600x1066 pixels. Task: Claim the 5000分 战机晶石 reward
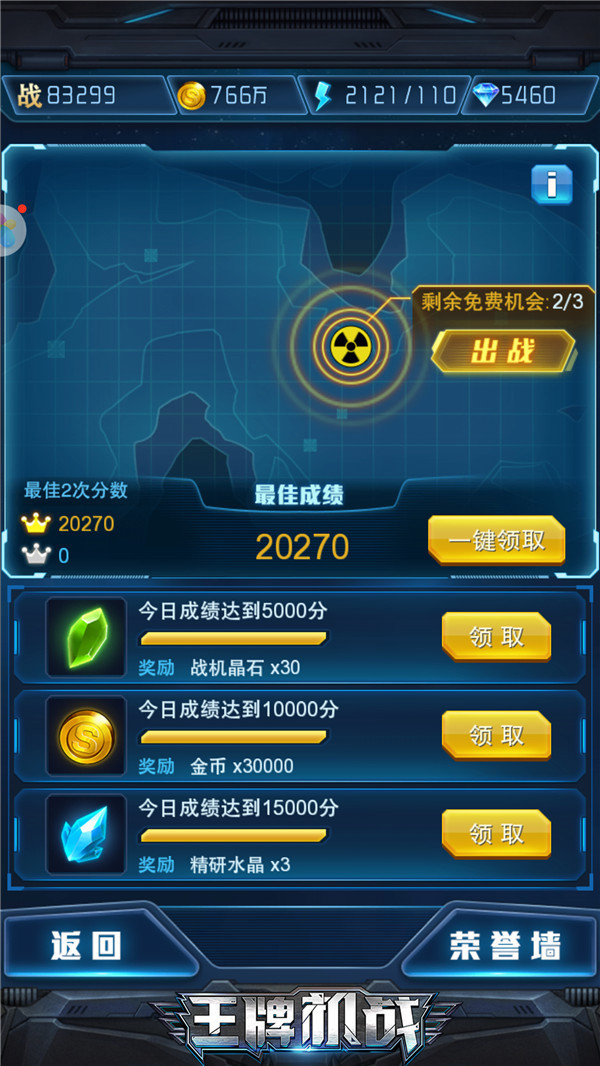[x=496, y=637]
